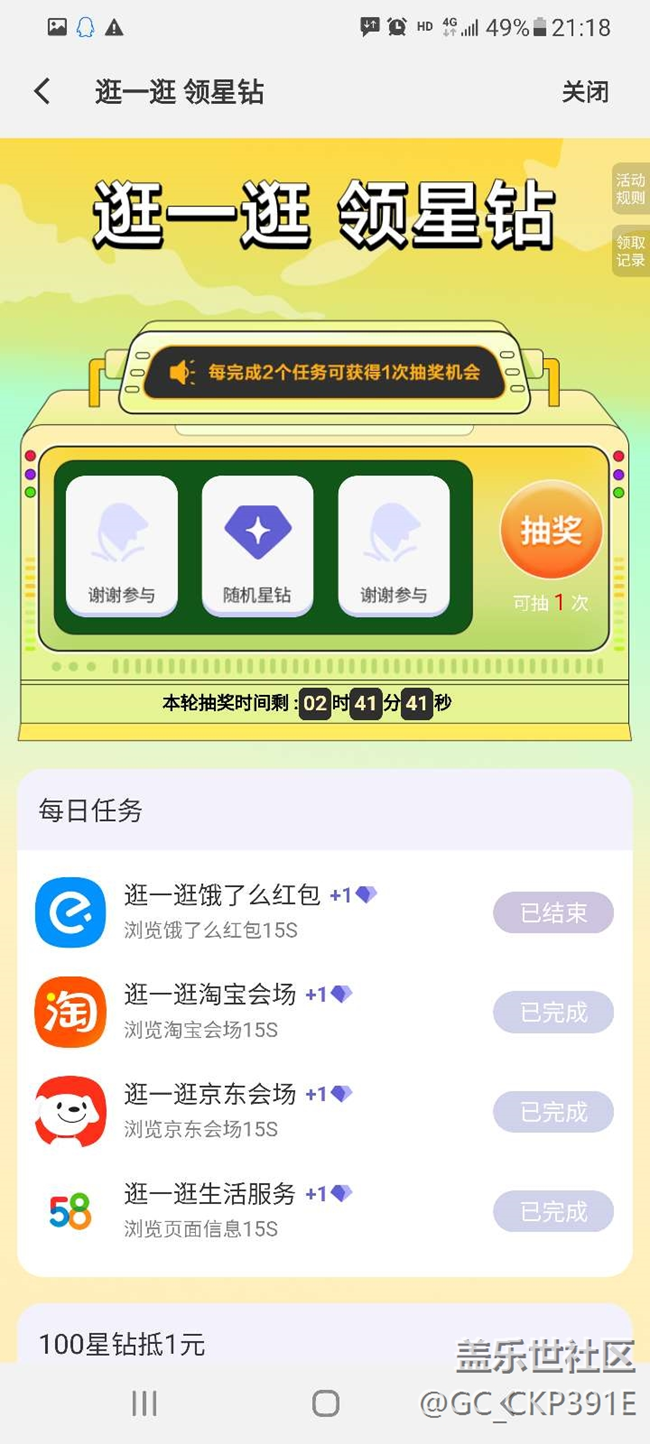Tap 关闭 to close this page
This screenshot has width=650, height=1444.
(x=585, y=92)
